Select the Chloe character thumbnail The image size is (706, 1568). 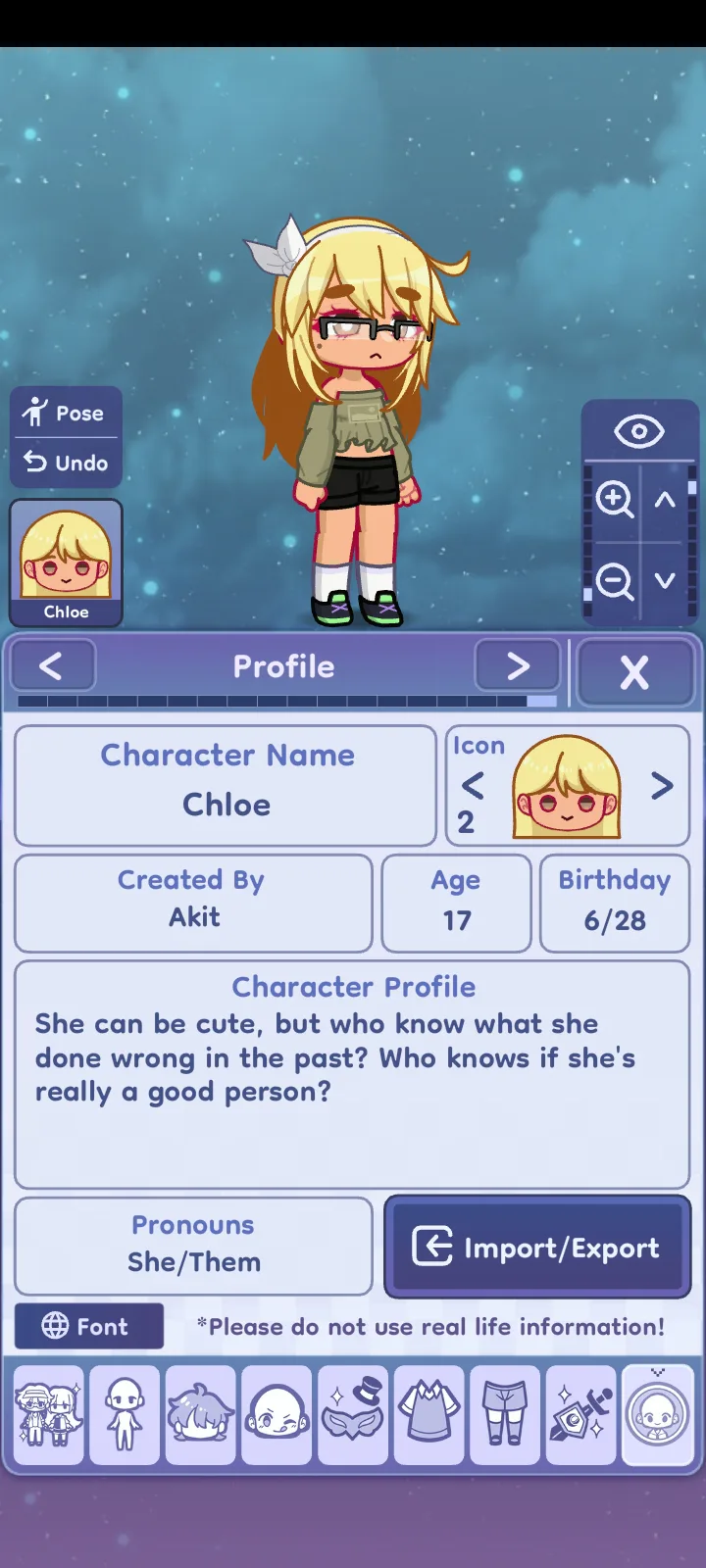coord(66,562)
